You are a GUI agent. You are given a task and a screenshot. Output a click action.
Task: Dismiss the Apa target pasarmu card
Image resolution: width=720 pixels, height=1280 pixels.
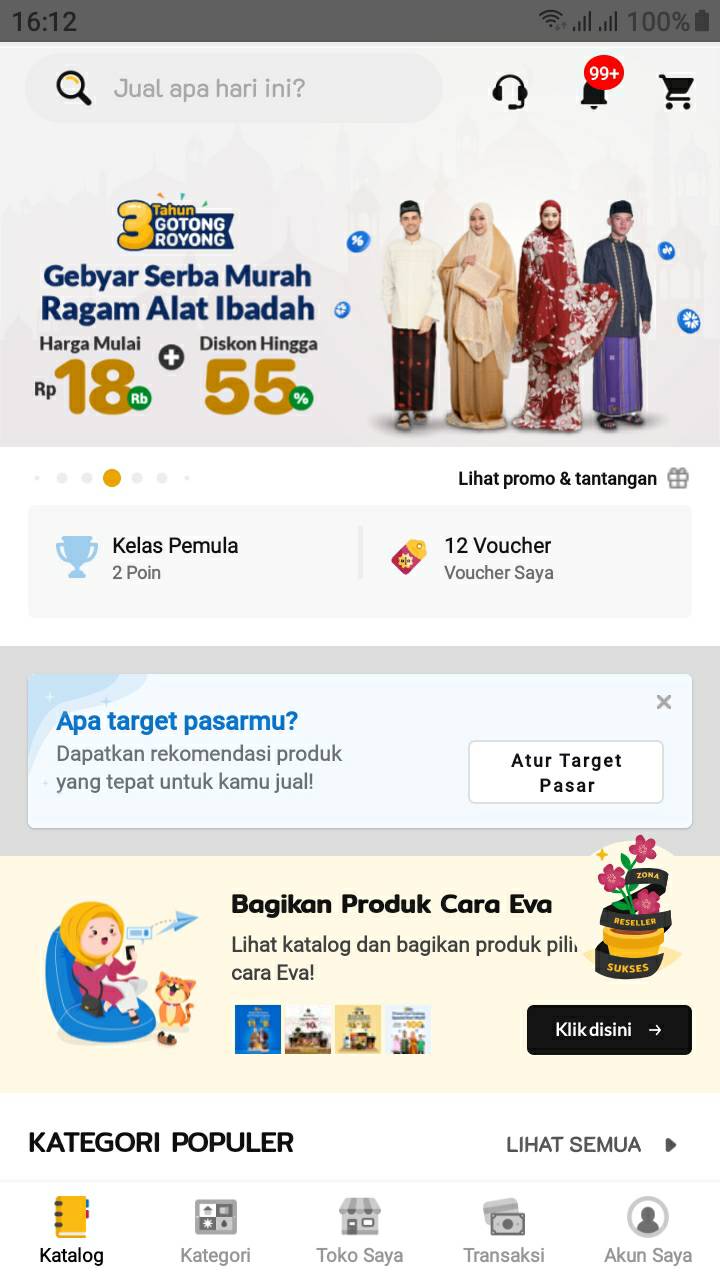click(x=664, y=702)
